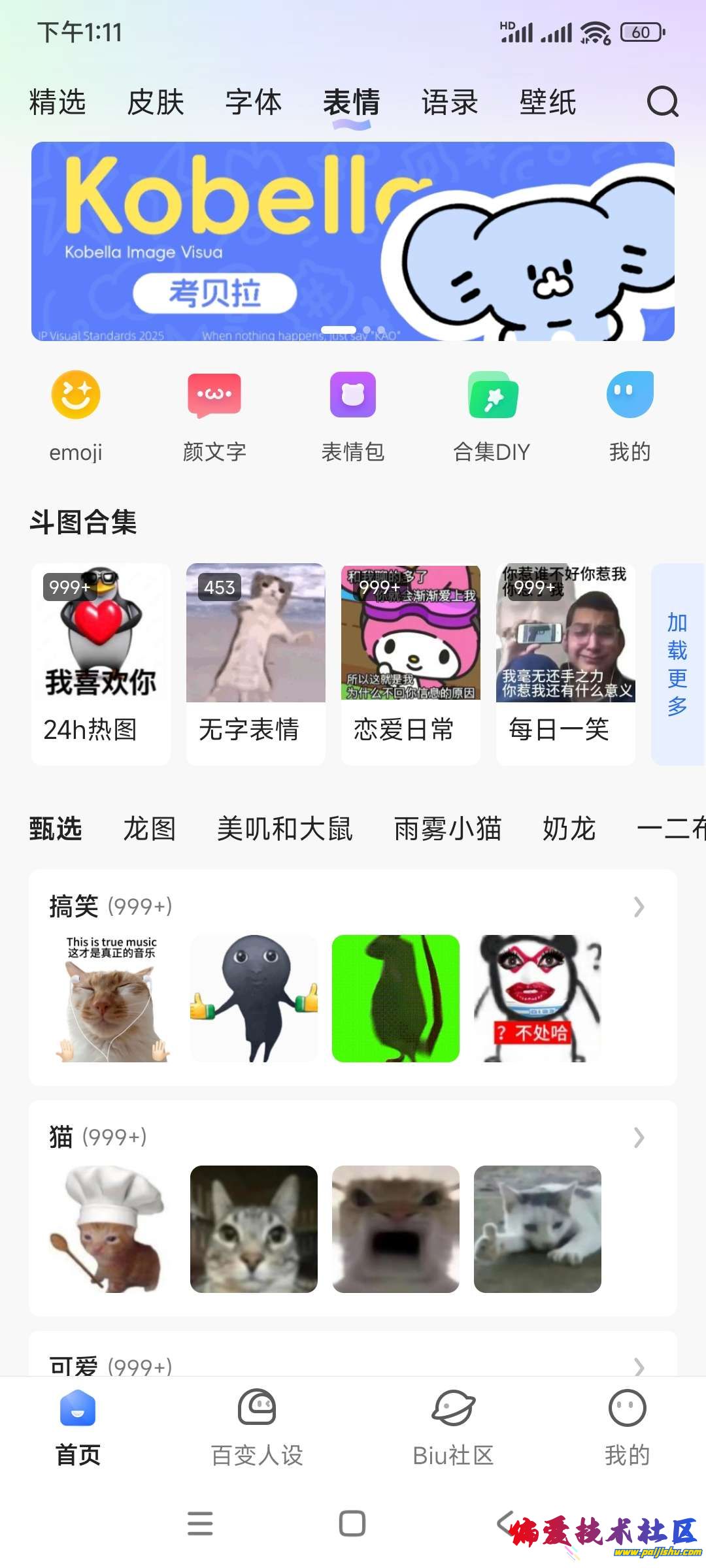Tap the system home button
Image resolution: width=706 pixels, height=1568 pixels.
[352, 1524]
